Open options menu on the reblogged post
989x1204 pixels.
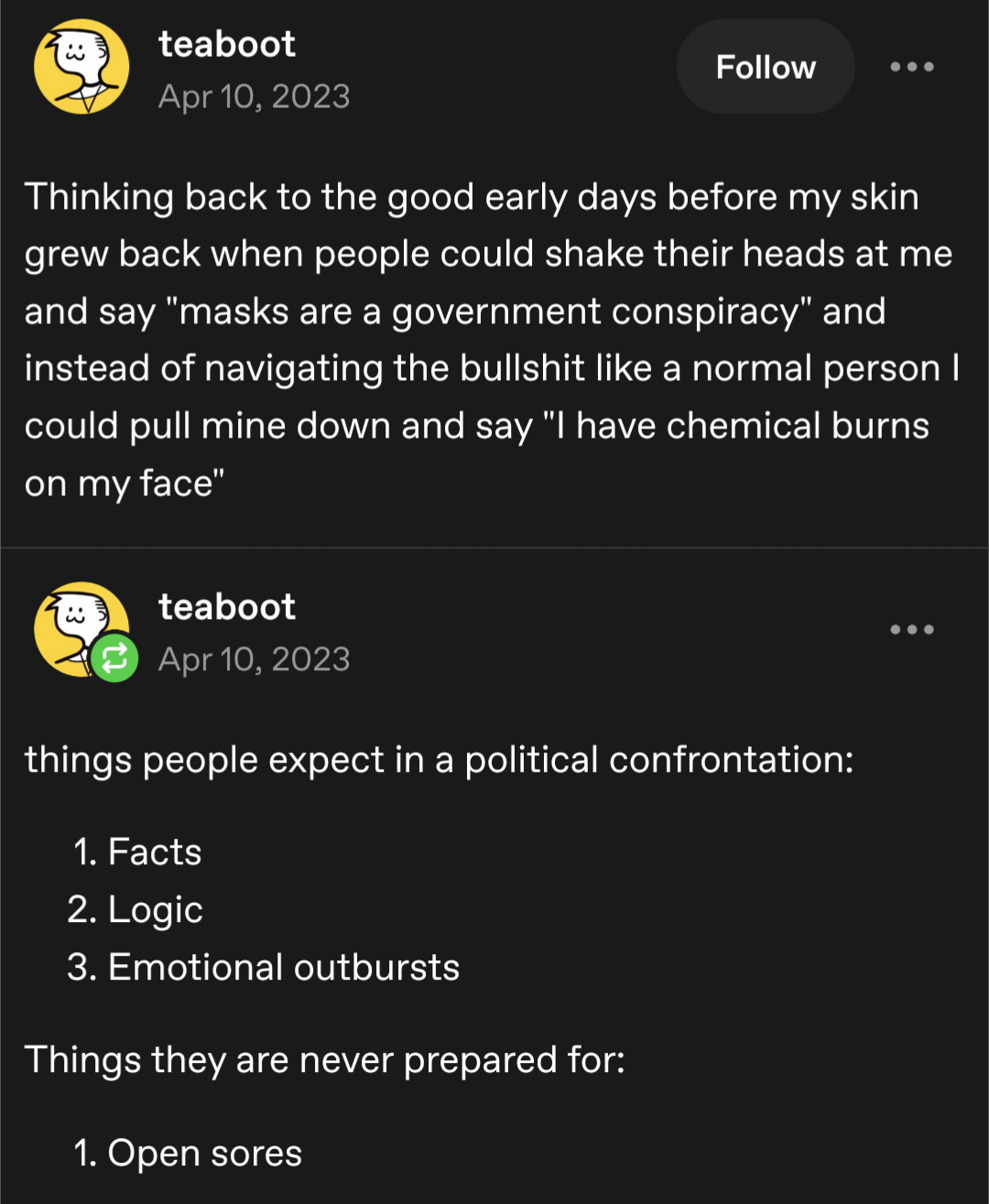(x=912, y=629)
